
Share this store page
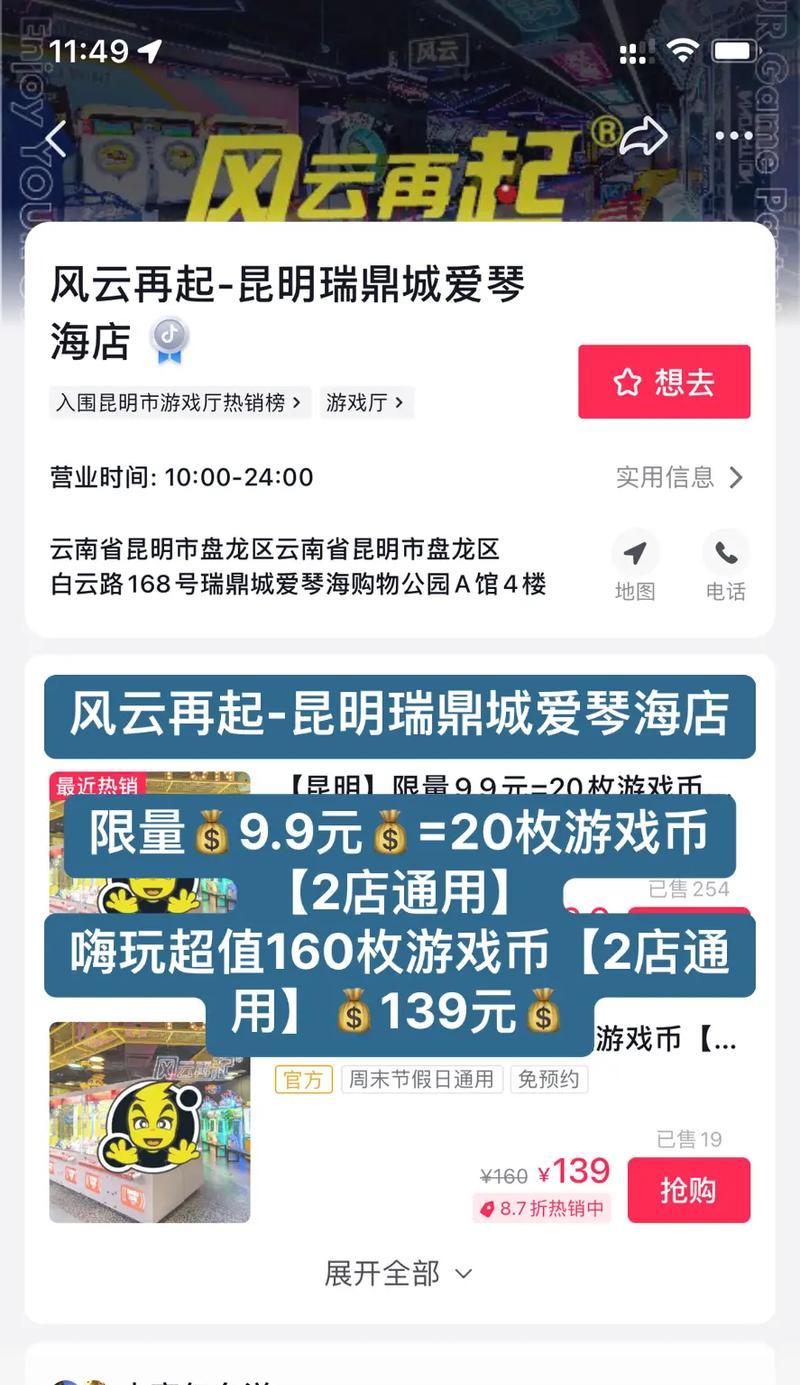[643, 137]
